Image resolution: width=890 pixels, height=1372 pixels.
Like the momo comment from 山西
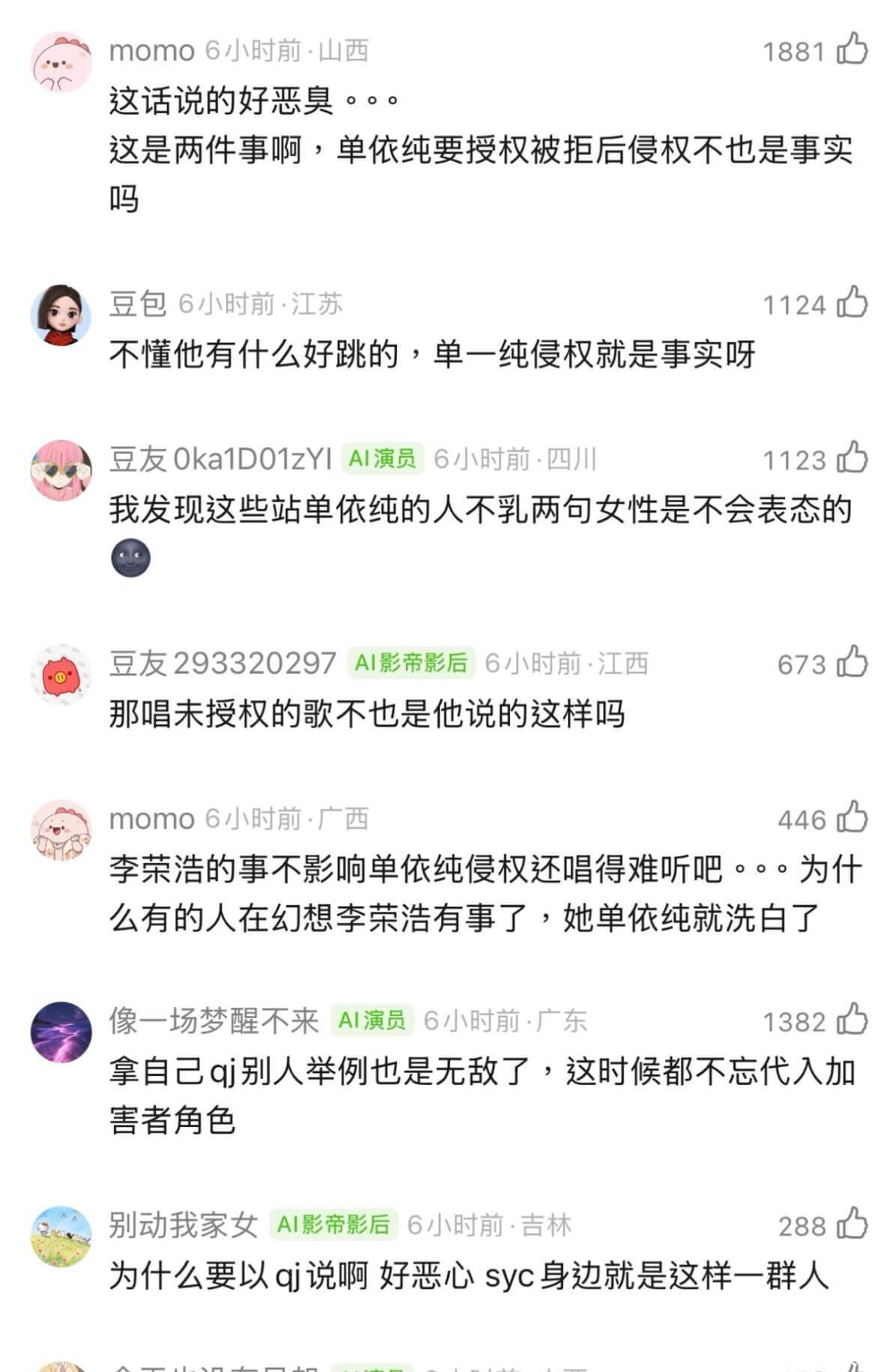click(852, 50)
